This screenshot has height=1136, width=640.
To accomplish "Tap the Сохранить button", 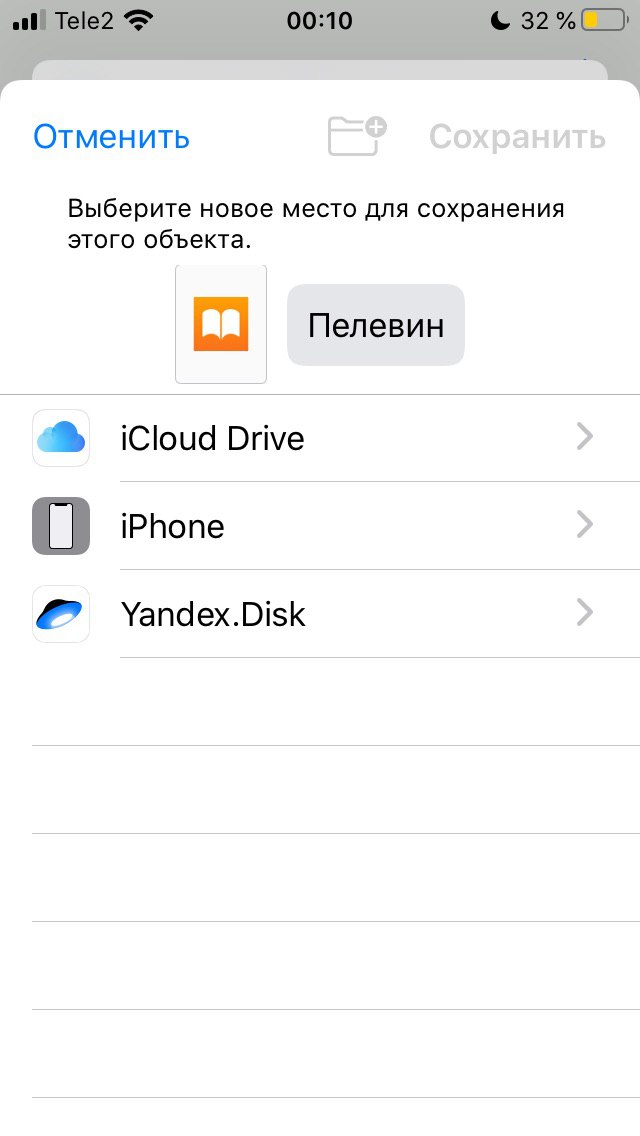I will coord(518,136).
